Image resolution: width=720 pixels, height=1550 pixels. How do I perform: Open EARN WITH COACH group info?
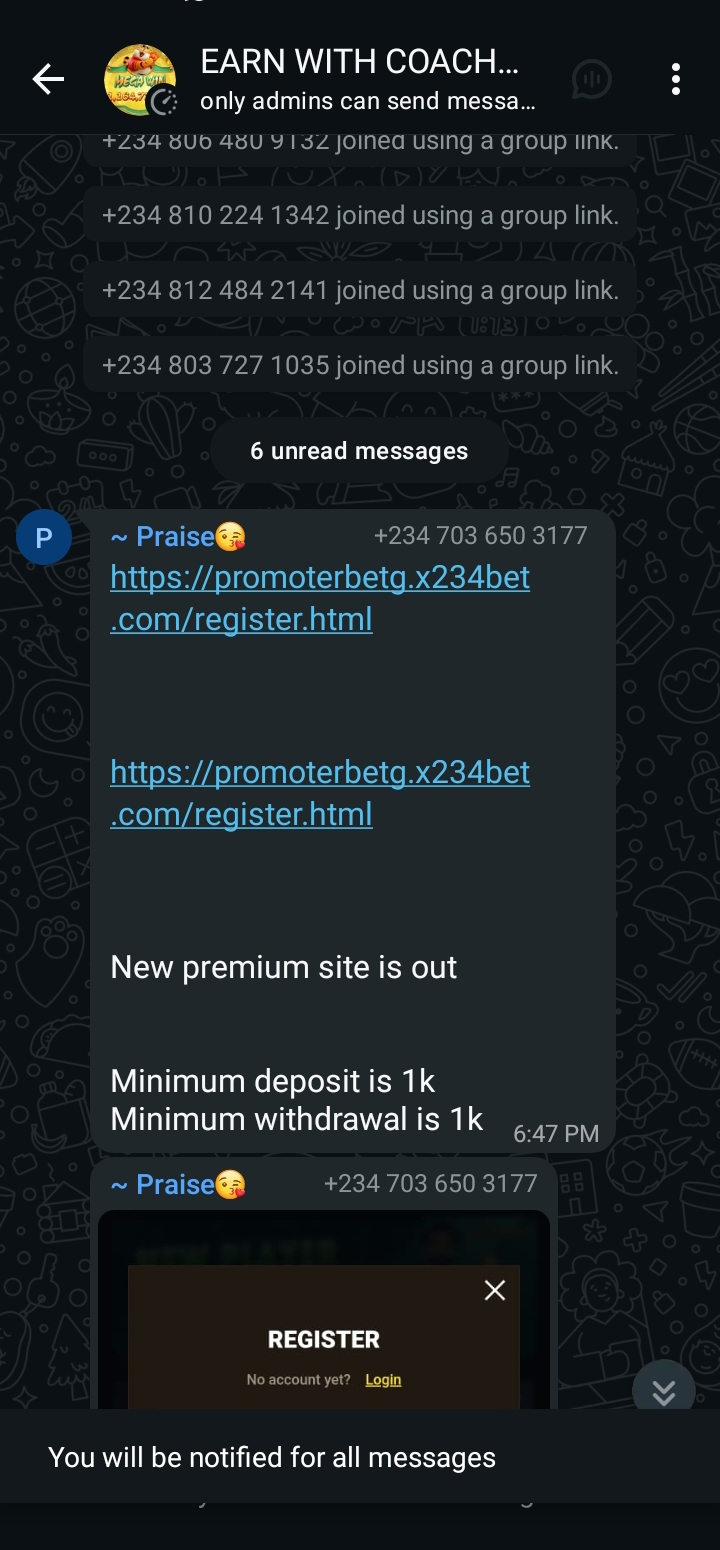[360, 79]
